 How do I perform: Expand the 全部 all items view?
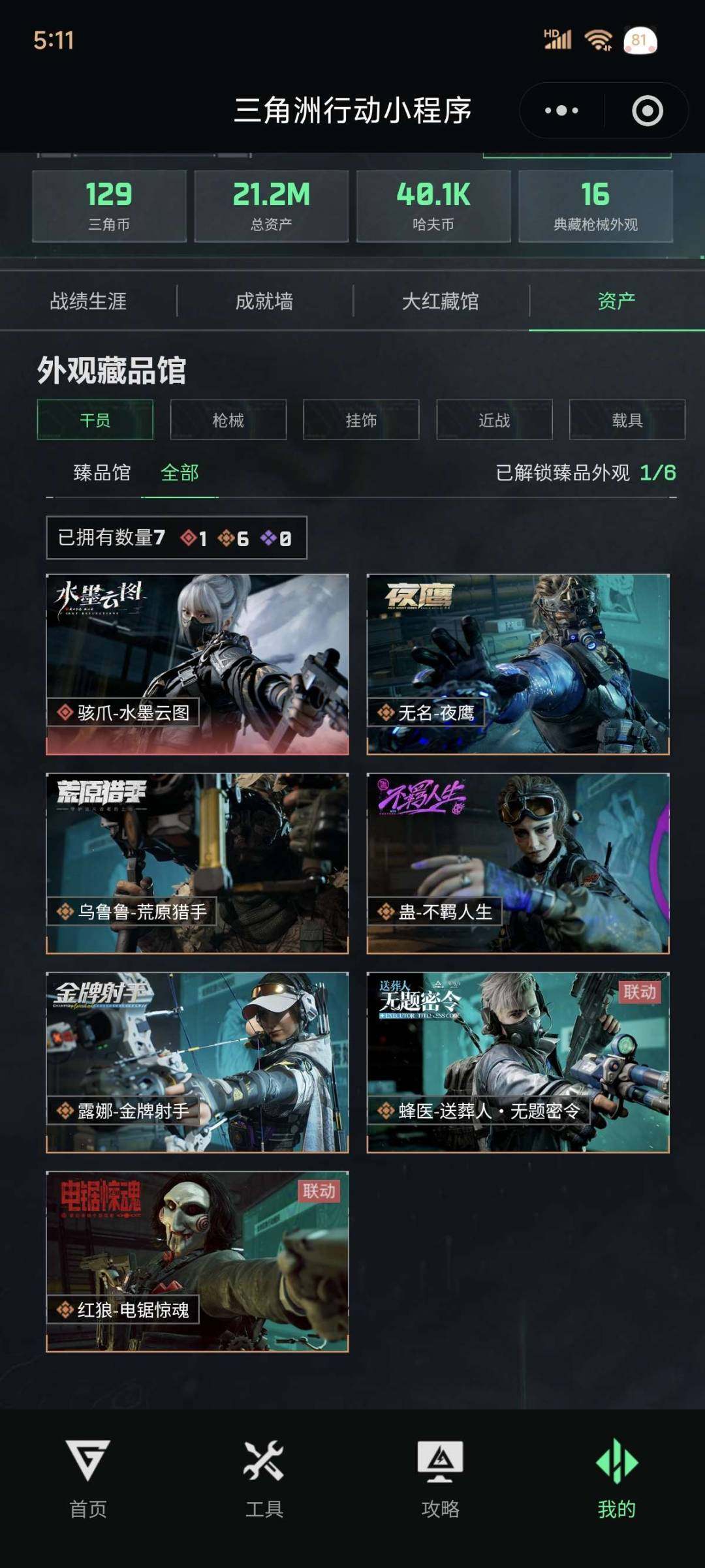(x=181, y=474)
